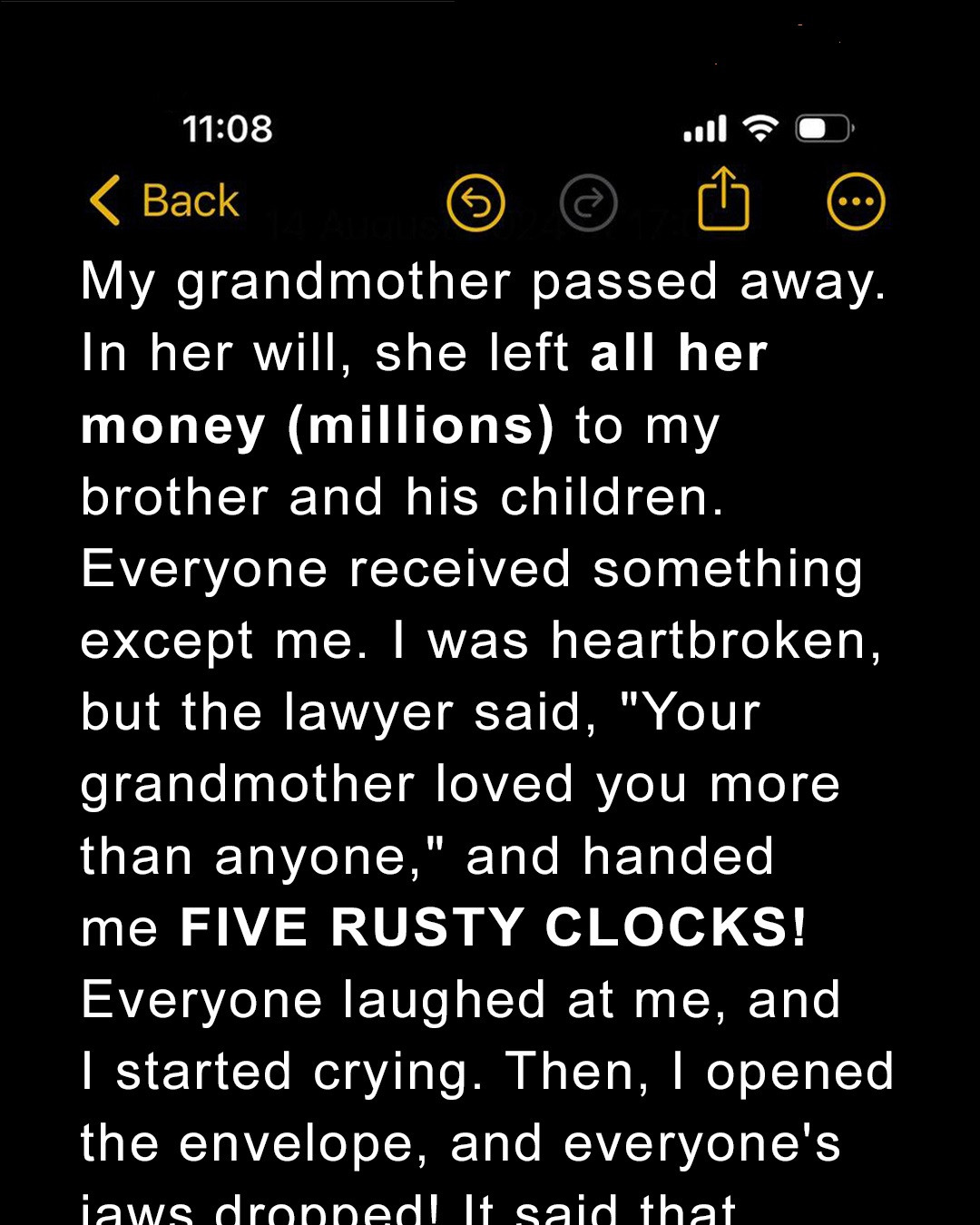
Task: Open the share sheet icon
Action: point(721,200)
